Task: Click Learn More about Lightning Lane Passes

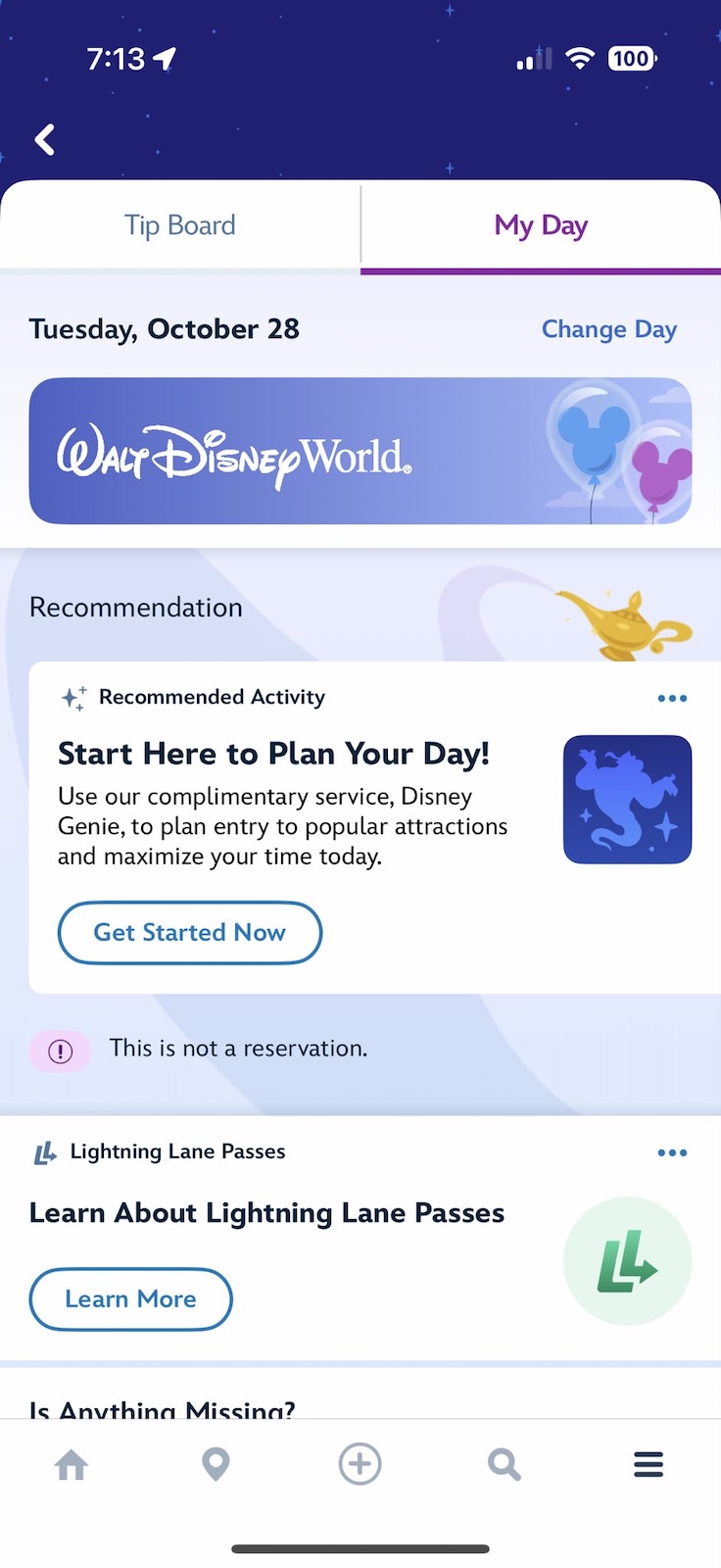Action: [130, 1298]
